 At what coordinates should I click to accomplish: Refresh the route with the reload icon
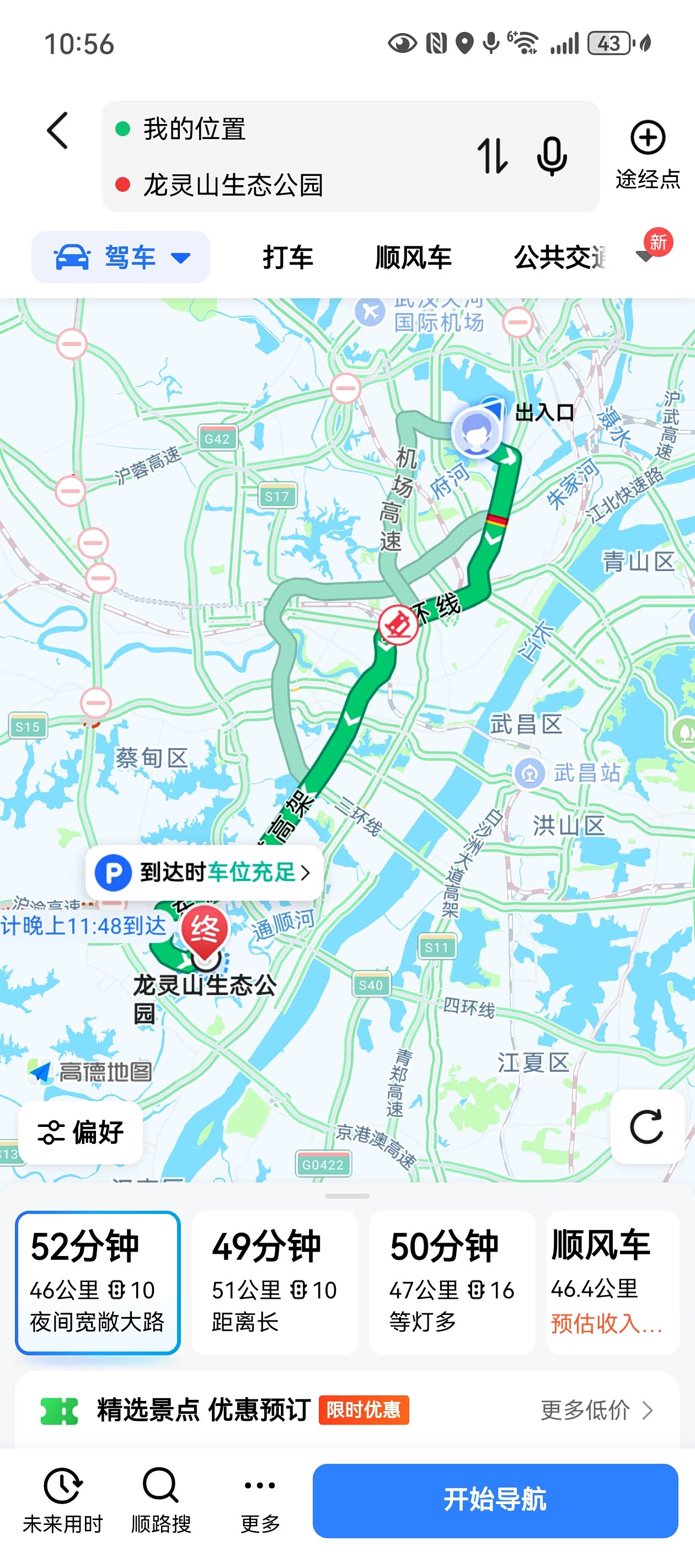click(x=647, y=1127)
